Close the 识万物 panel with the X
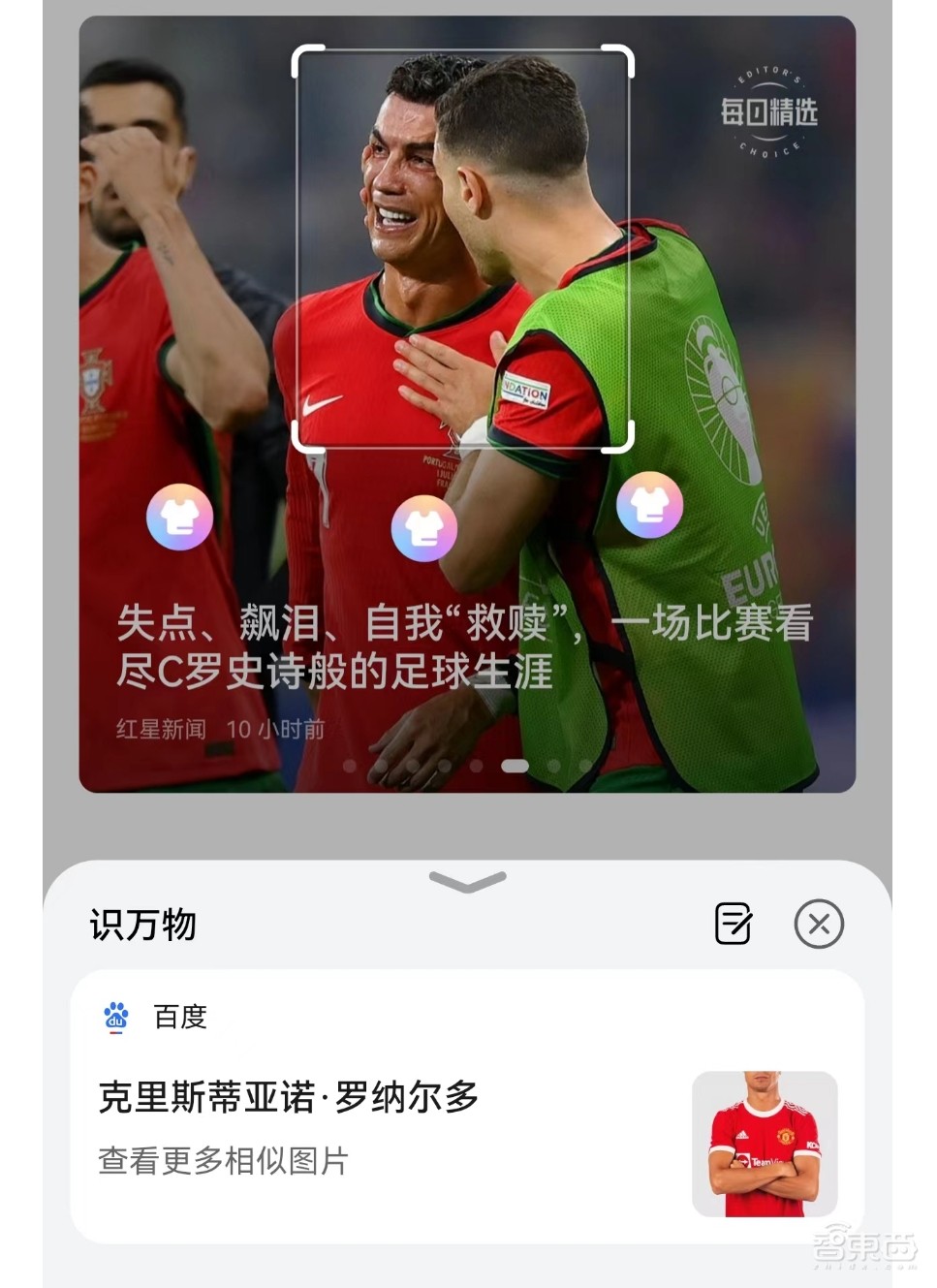Viewport: 937px width, 1288px height. pos(821,926)
